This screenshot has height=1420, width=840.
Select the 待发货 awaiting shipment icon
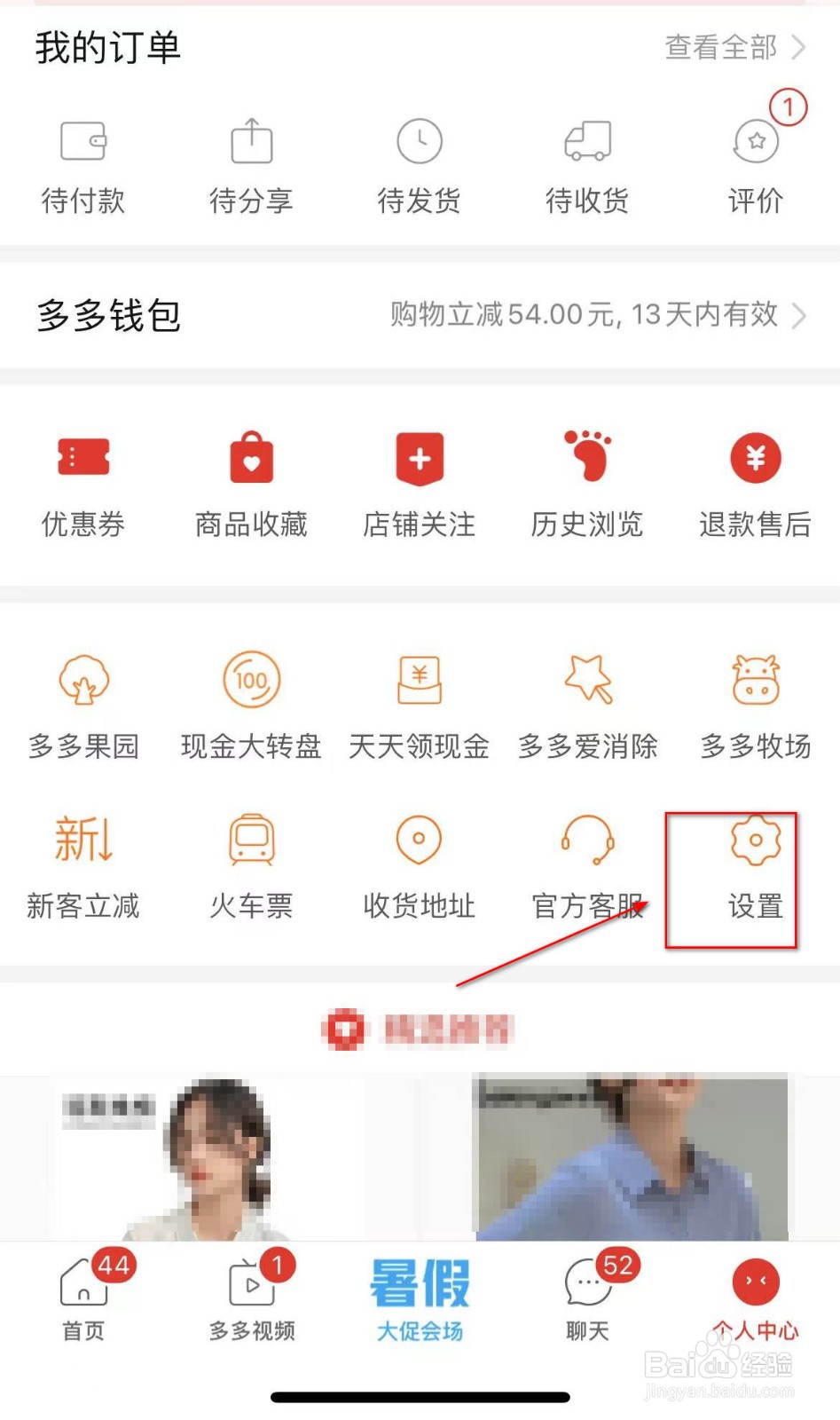tap(419, 164)
